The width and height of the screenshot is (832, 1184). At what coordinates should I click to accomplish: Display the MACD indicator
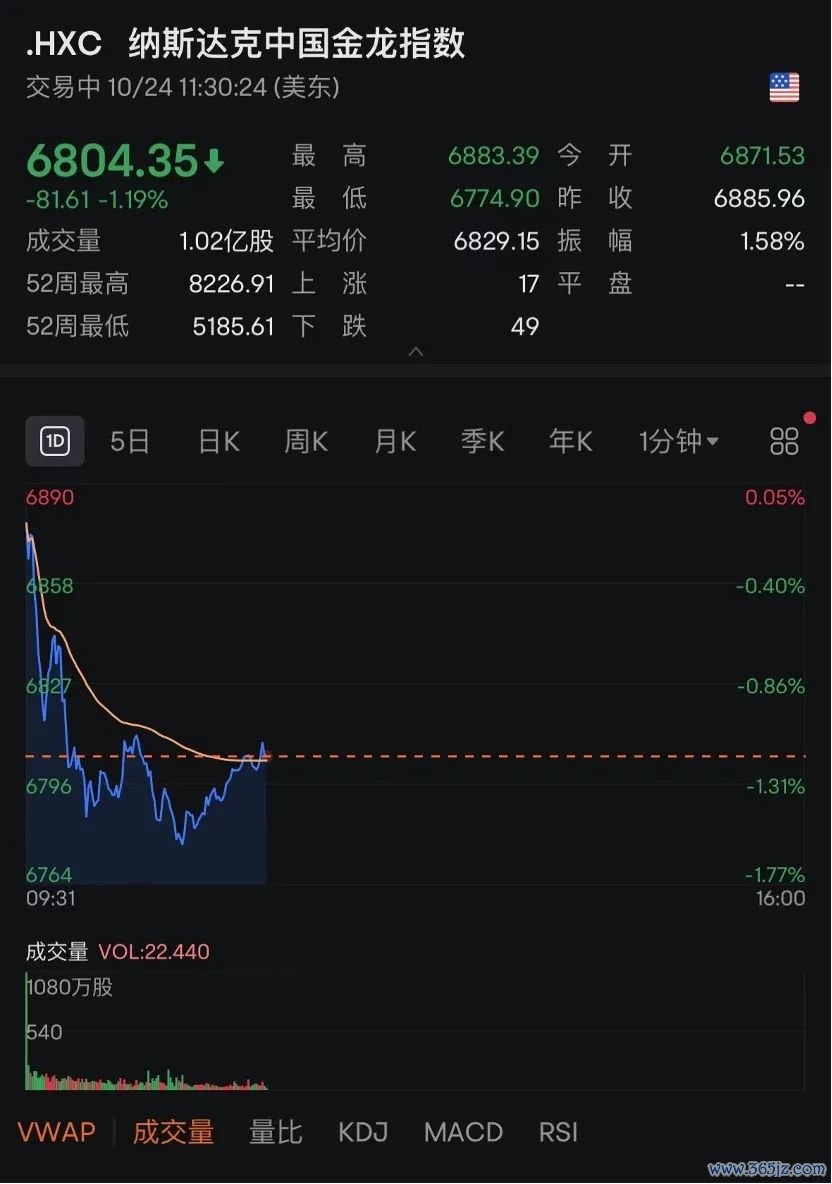tap(463, 1132)
